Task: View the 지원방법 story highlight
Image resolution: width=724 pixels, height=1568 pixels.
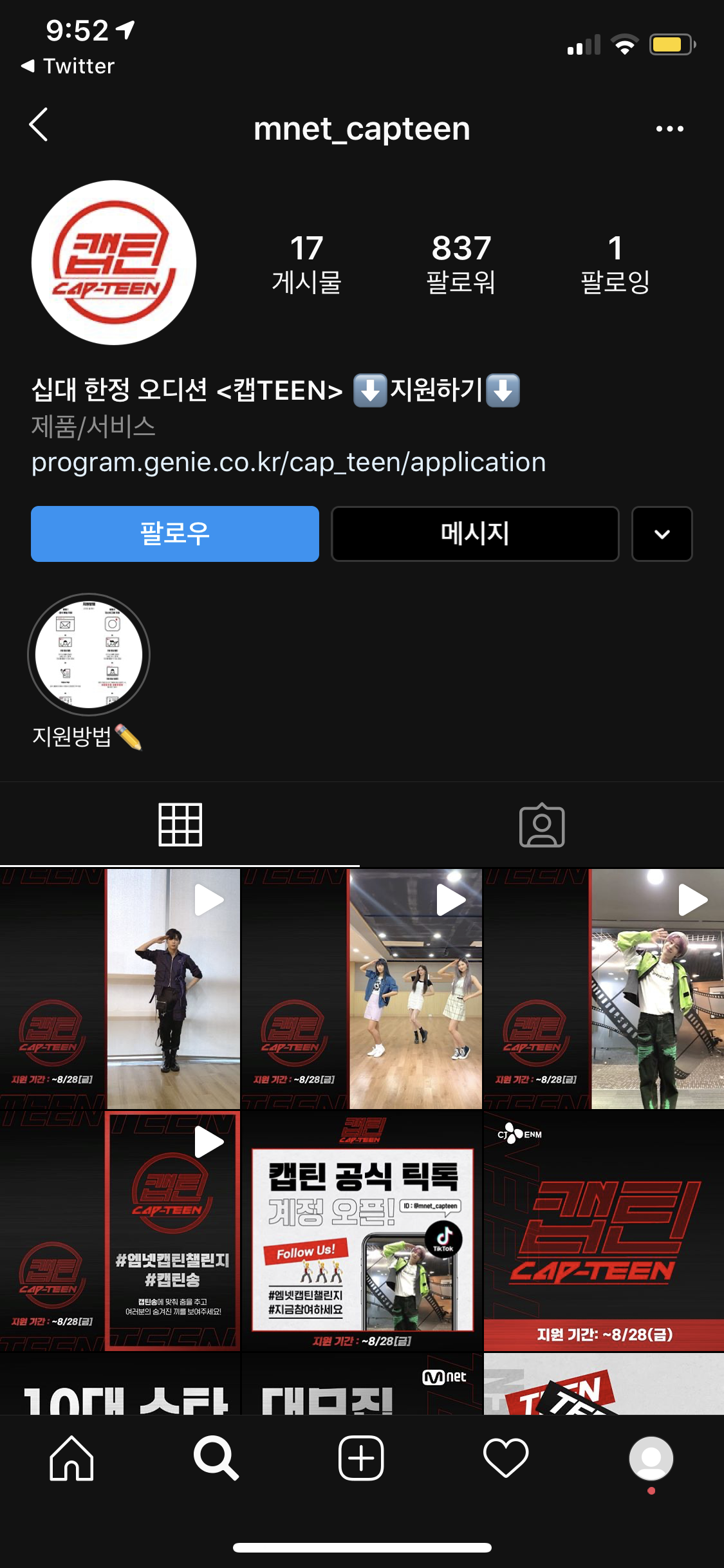Action: coord(89,655)
